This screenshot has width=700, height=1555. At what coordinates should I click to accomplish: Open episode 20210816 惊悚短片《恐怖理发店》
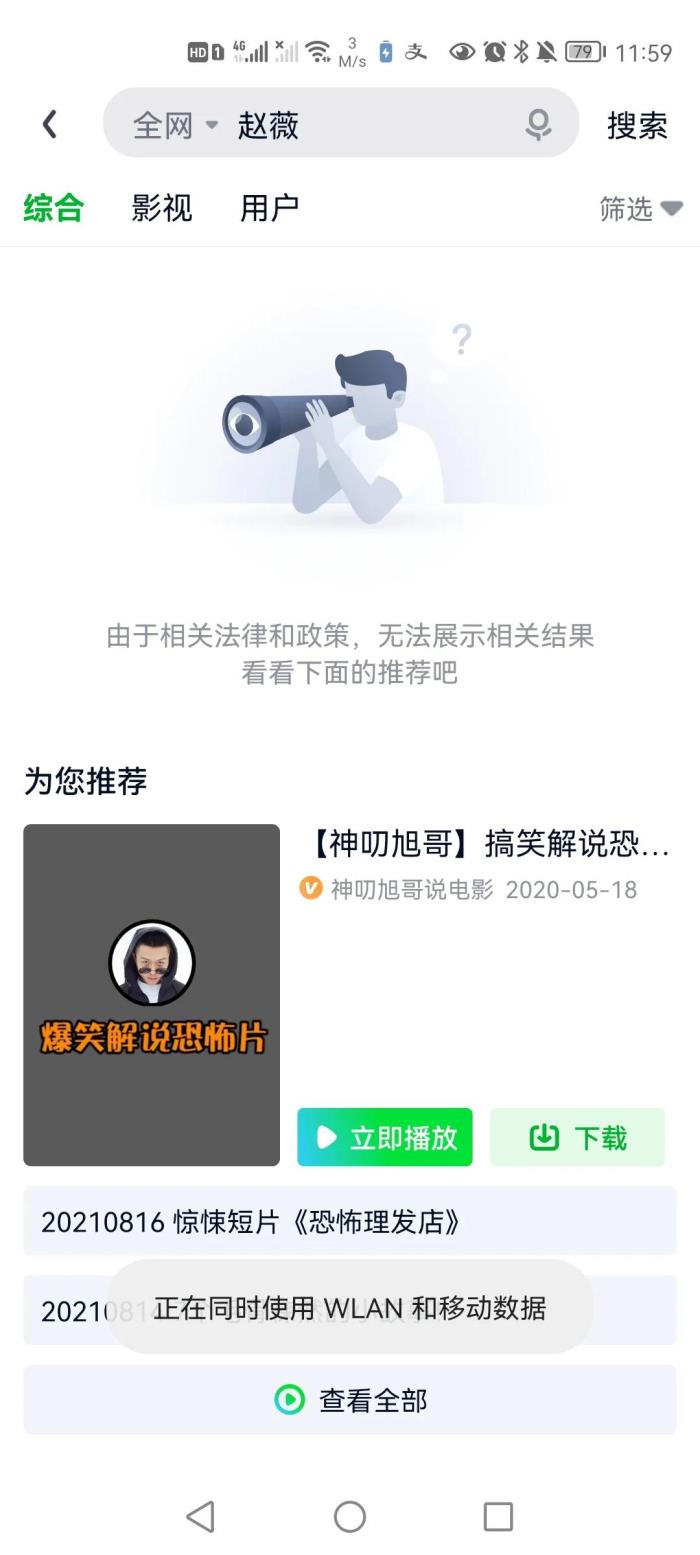[x=349, y=1221]
